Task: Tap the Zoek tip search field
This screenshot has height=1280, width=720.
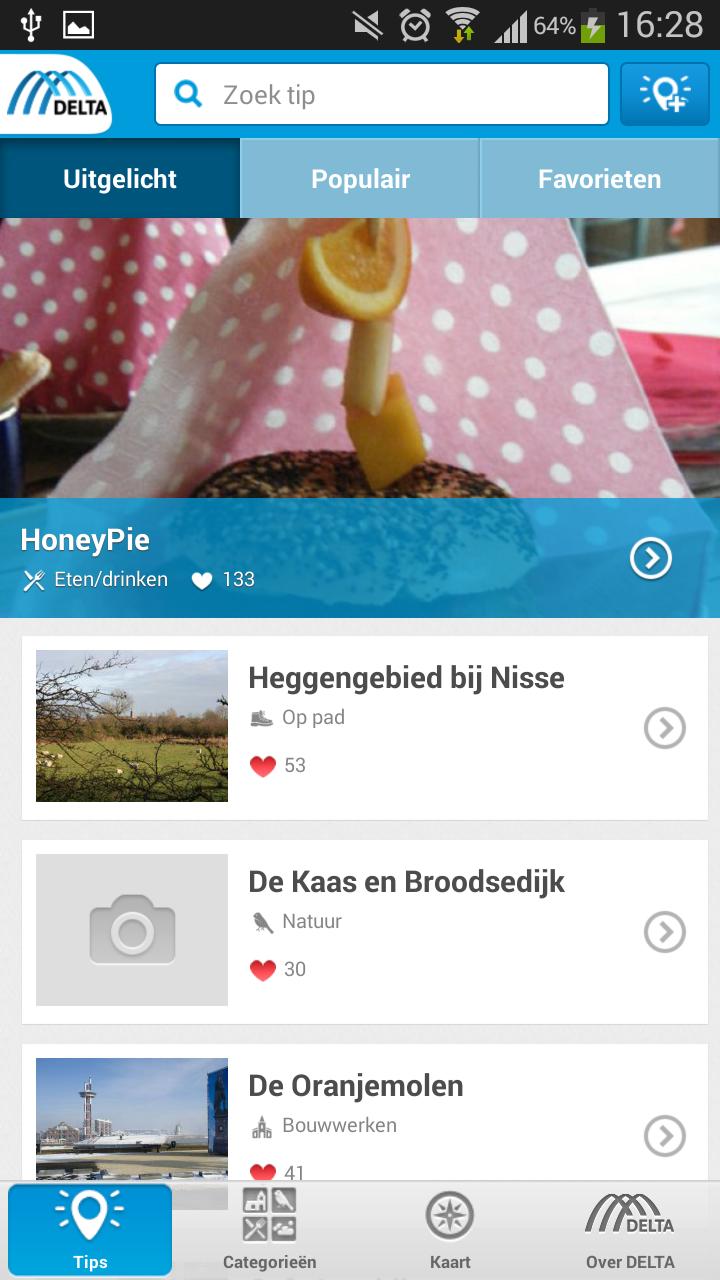Action: click(x=380, y=95)
